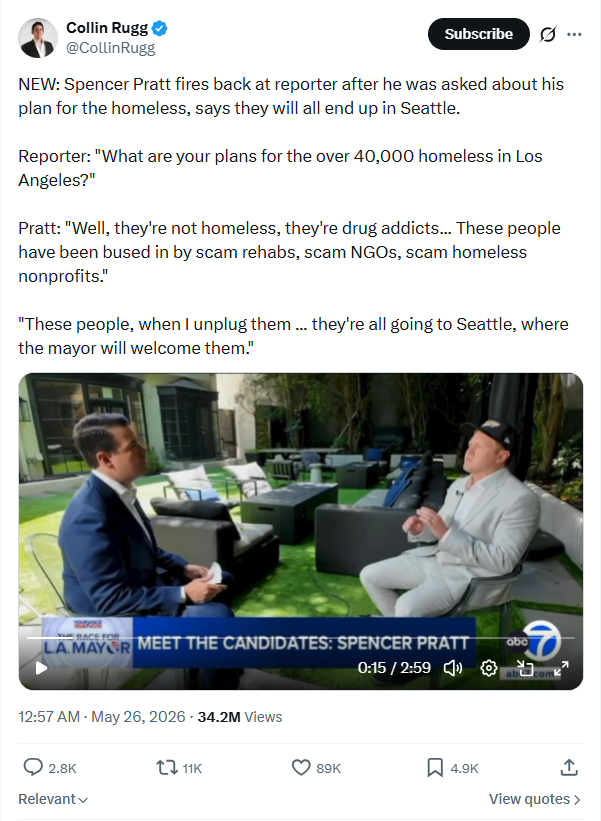Bookmark this post
This screenshot has height=821, width=601.
(452, 768)
